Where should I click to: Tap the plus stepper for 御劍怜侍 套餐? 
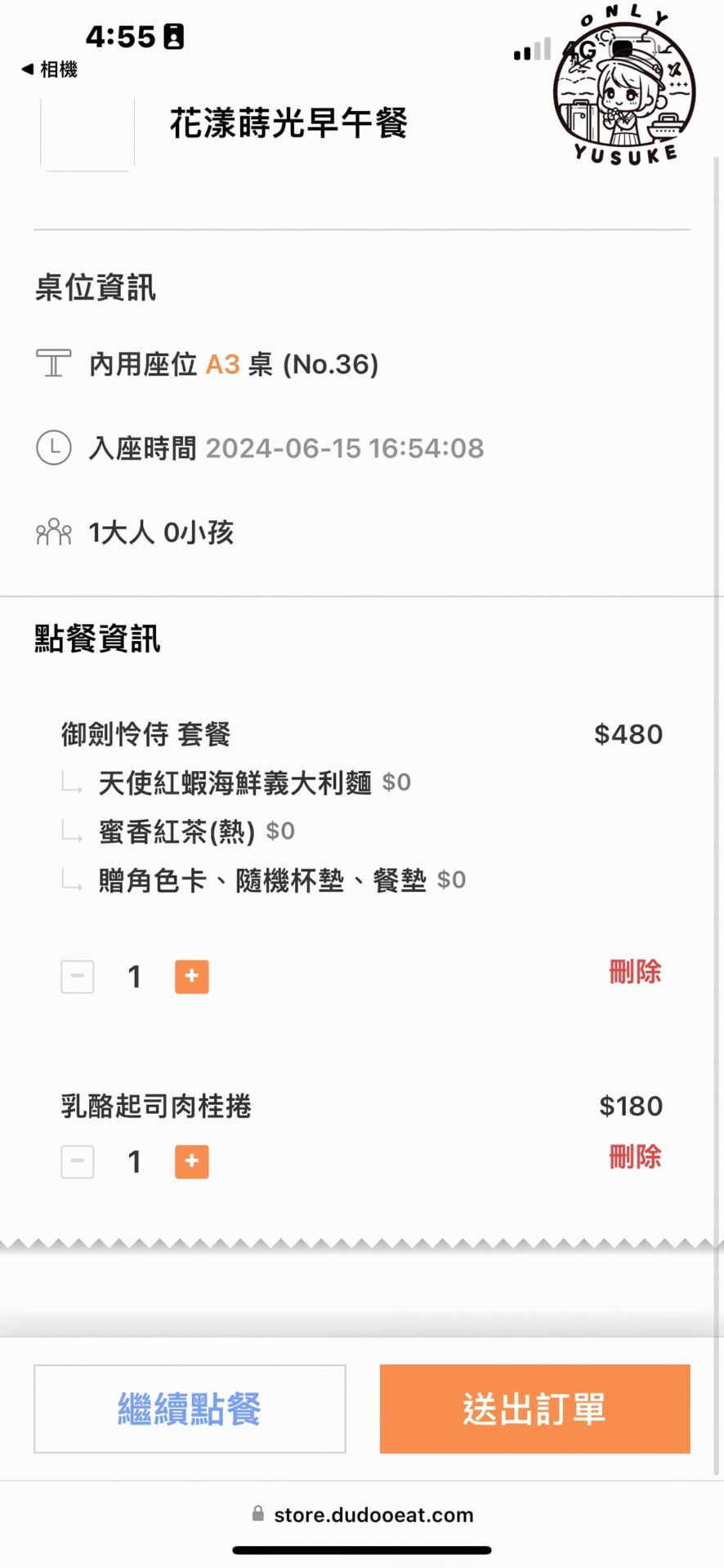point(190,976)
